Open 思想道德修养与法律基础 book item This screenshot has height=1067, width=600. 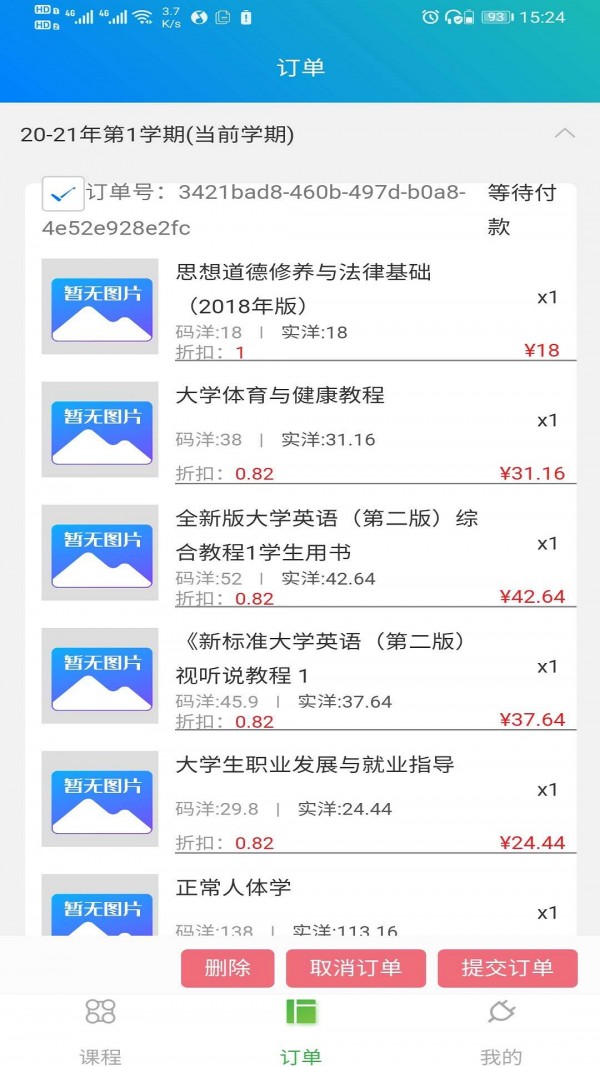click(303, 287)
